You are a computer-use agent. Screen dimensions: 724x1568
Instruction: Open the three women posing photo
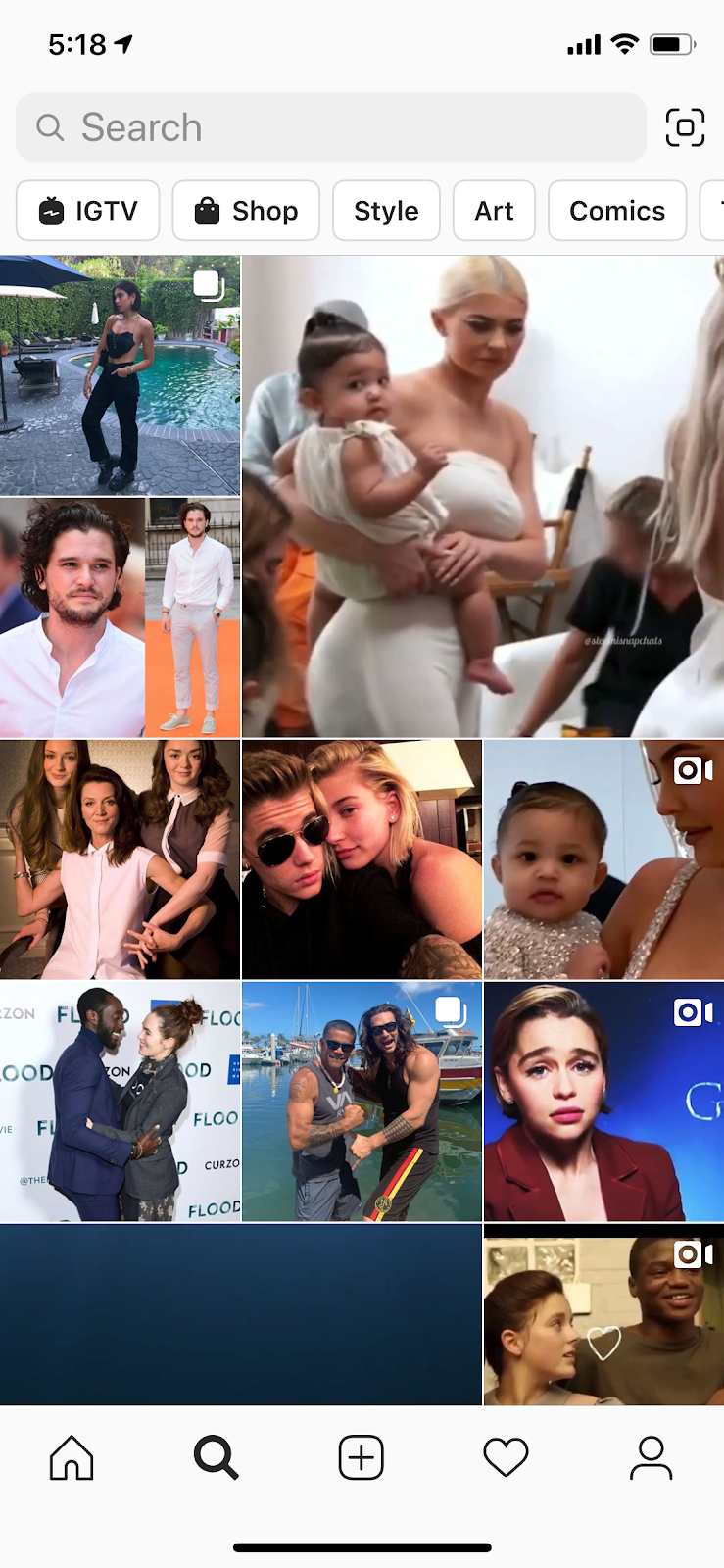point(120,859)
